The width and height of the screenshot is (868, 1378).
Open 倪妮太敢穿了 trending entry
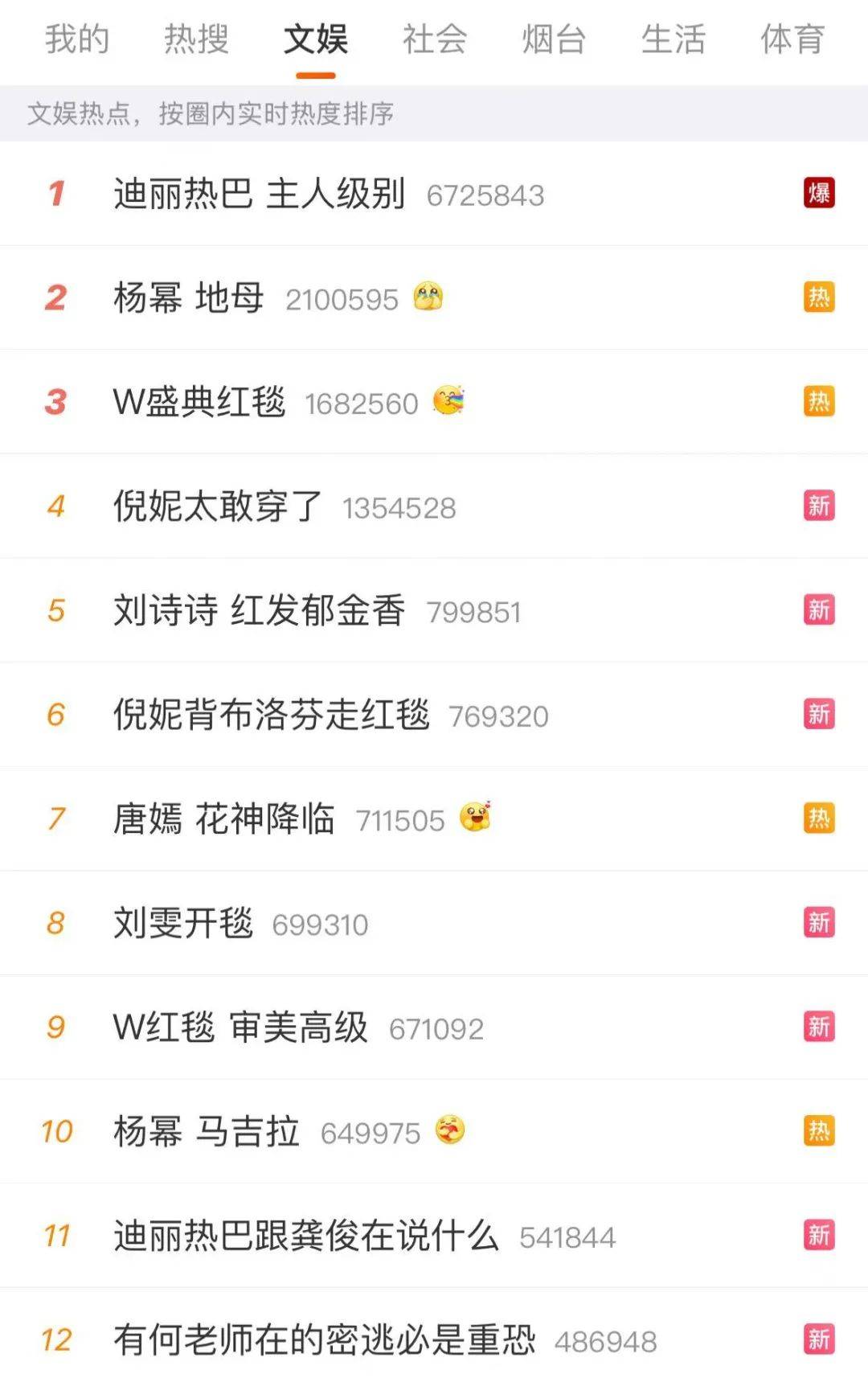click(218, 506)
